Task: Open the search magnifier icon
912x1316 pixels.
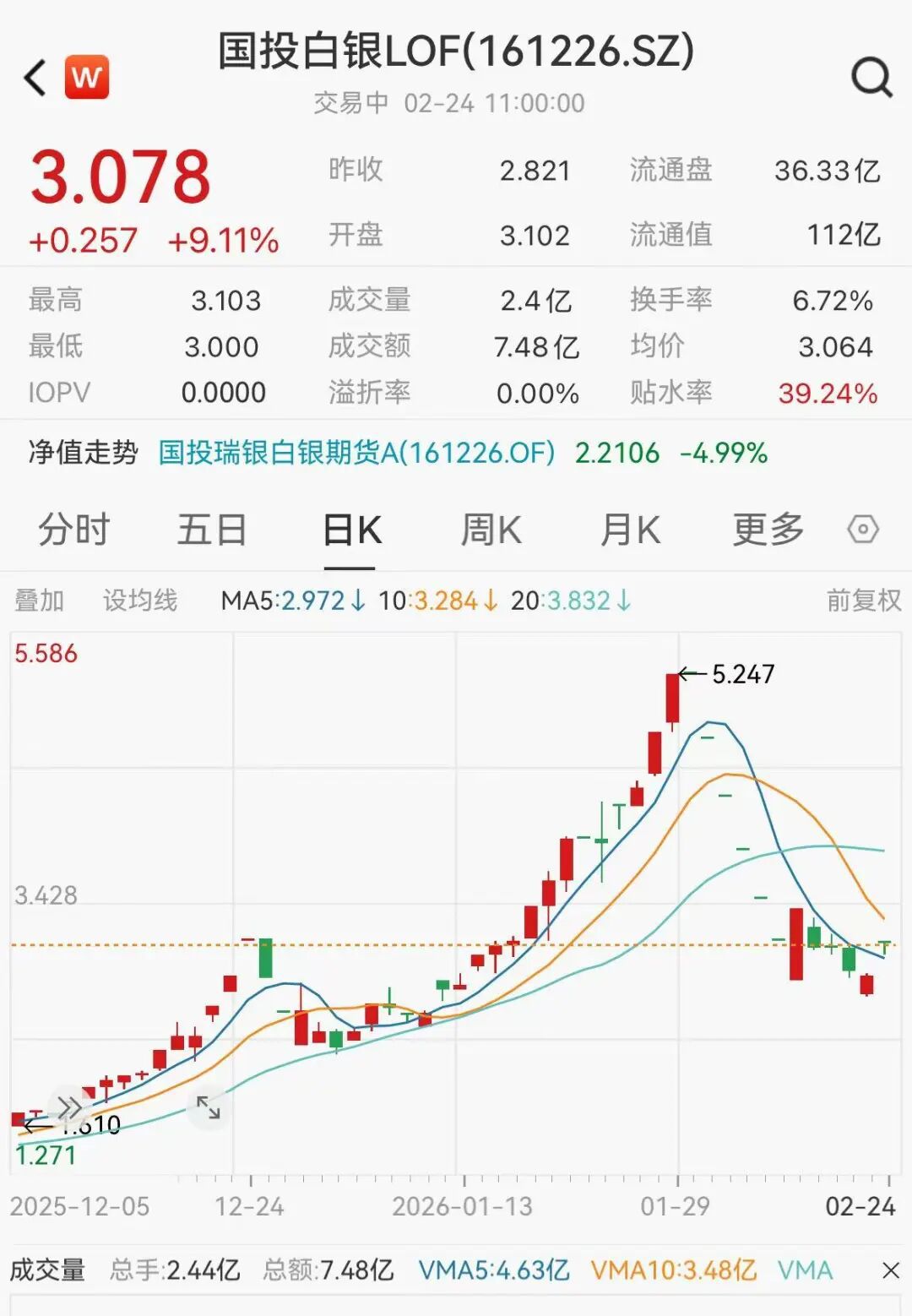Action: (871, 78)
